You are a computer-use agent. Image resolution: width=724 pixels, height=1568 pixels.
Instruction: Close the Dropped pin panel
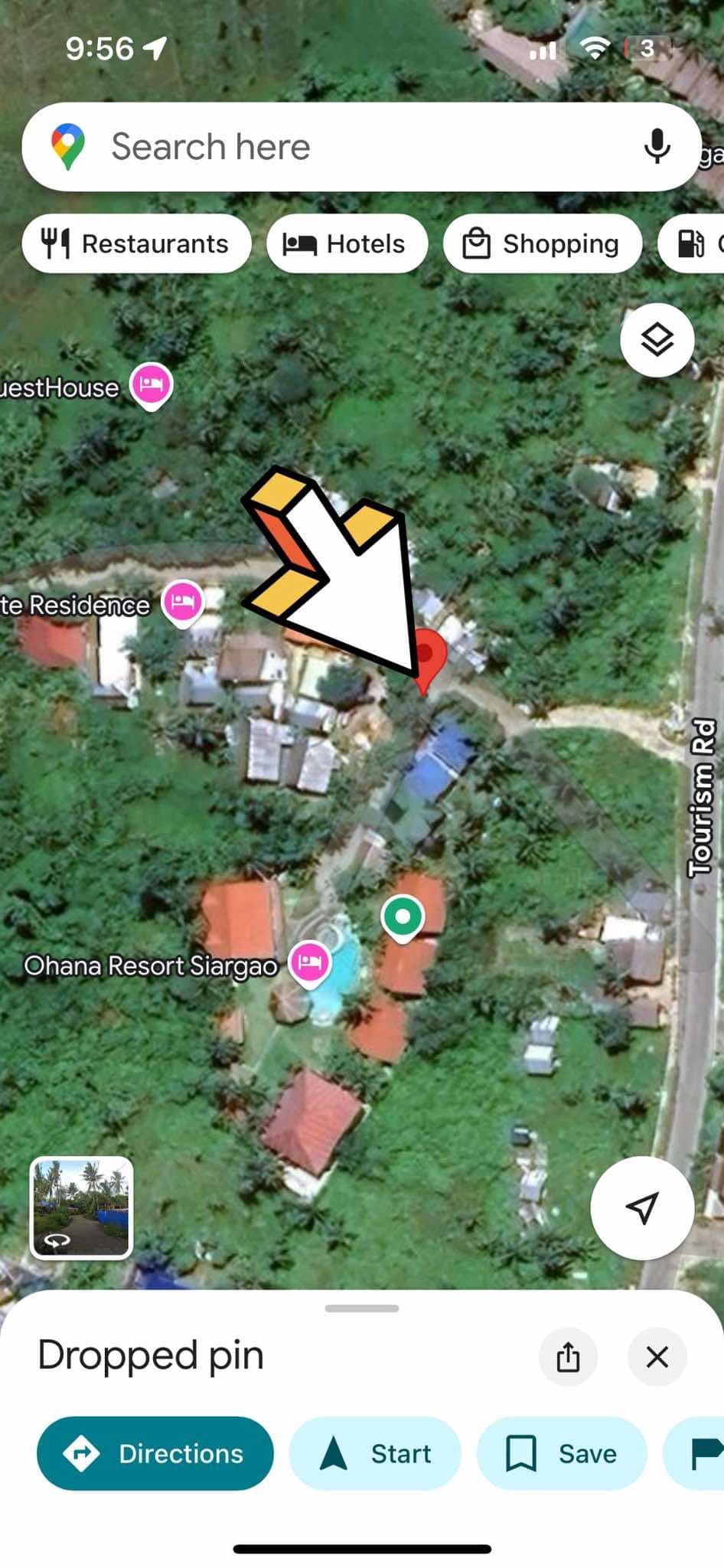(657, 1357)
